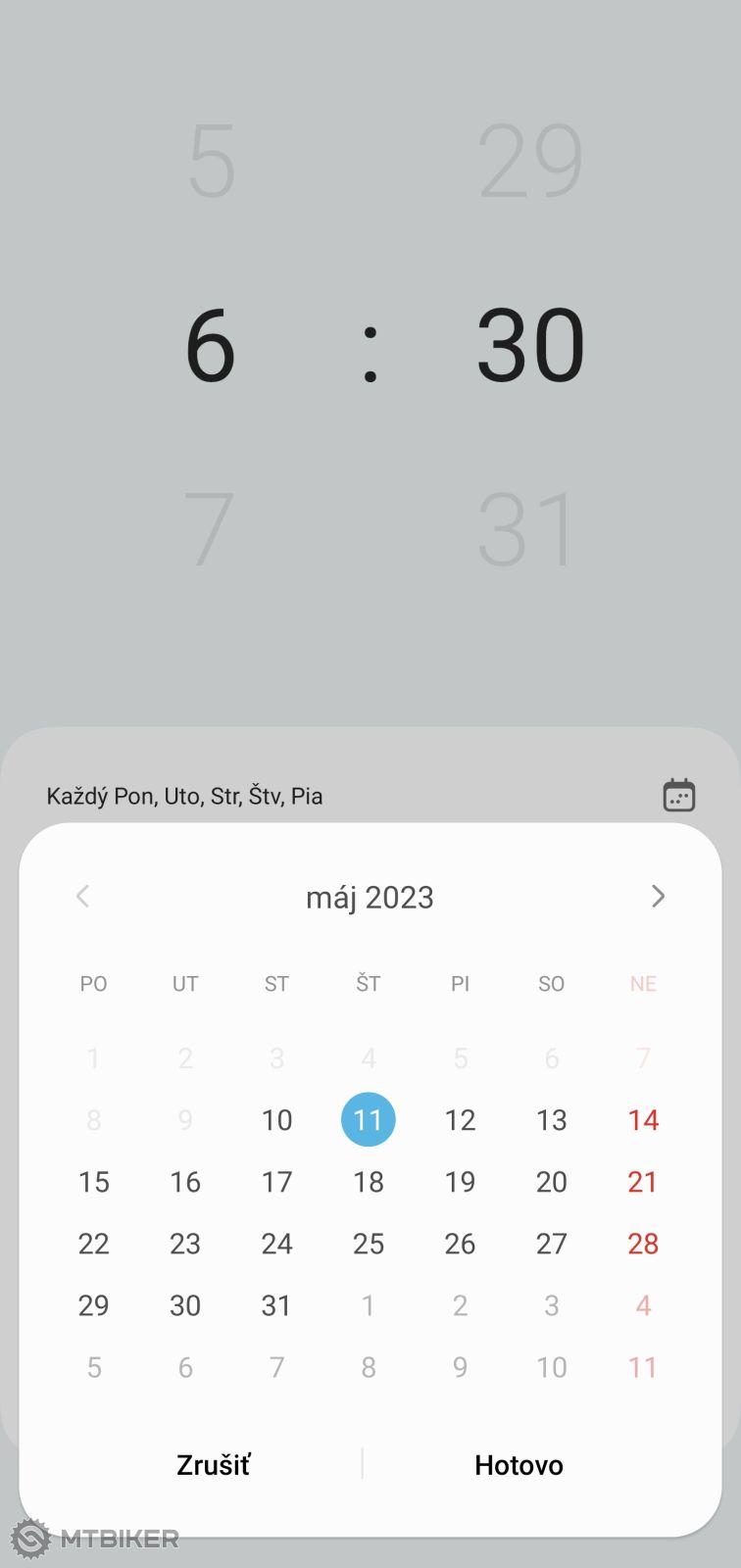This screenshot has height=1568, width=741.
Task: Tap Zrušiť to cancel date selection
Action: point(213,1465)
